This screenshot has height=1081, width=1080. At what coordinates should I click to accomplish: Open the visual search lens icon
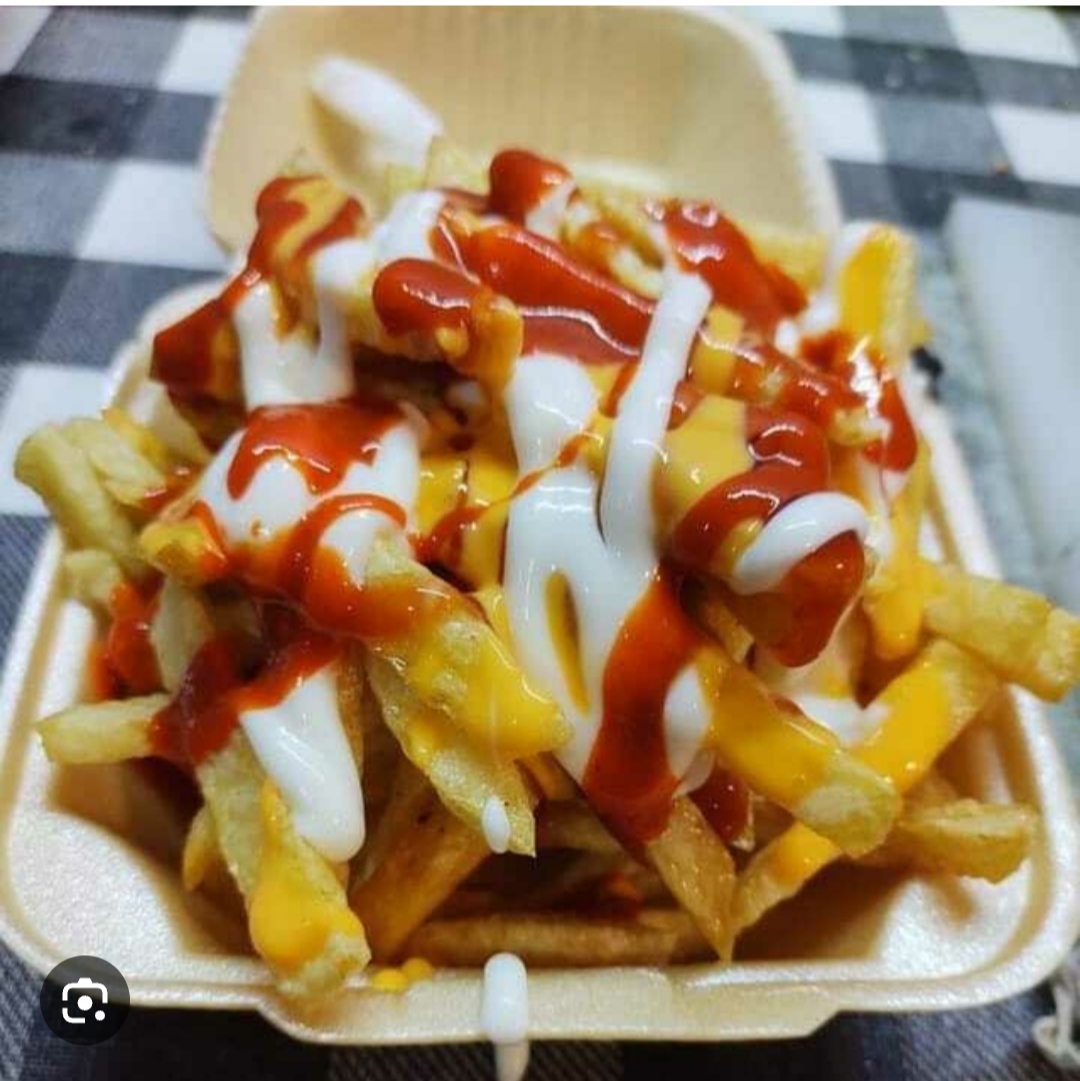click(x=85, y=1000)
